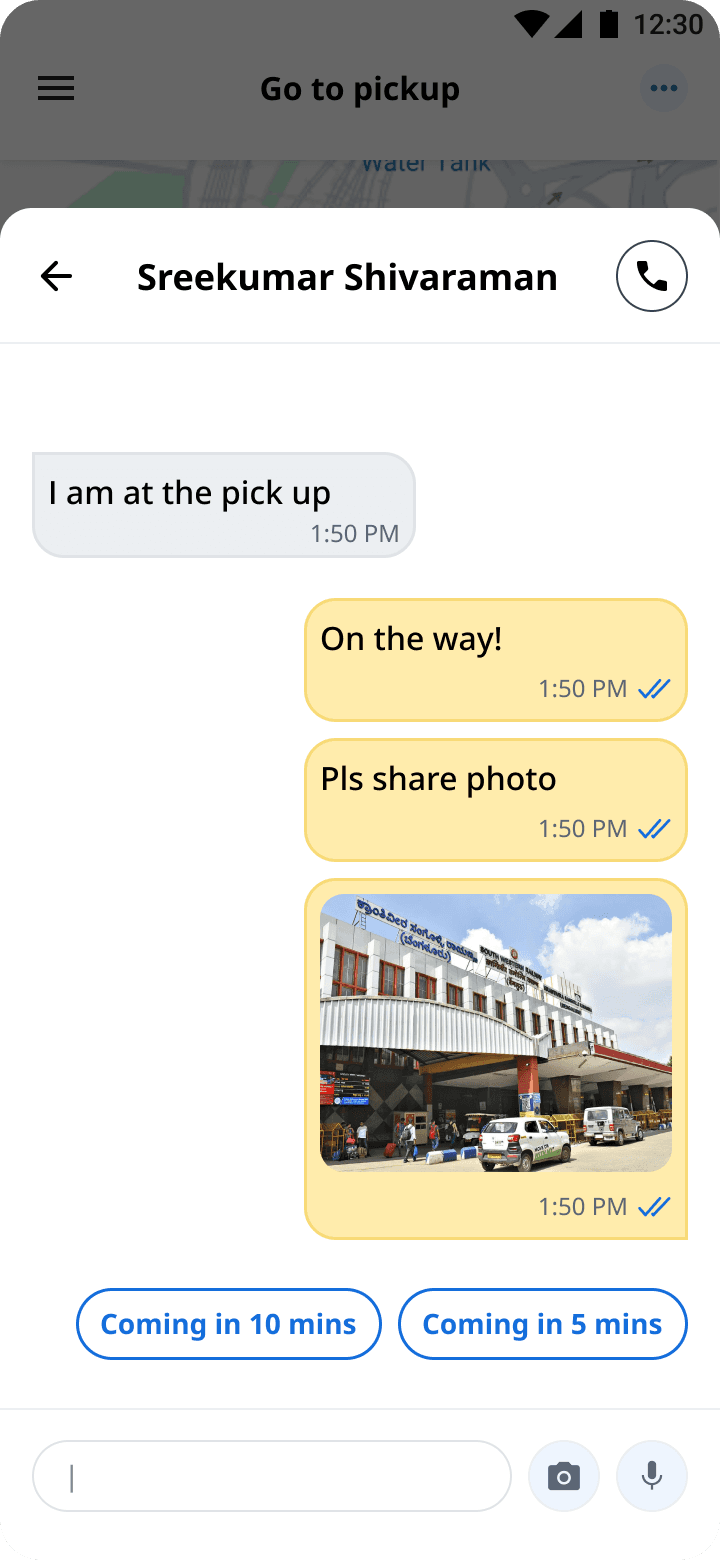
Task: Send the Coming in 10 mins reply
Action: tap(229, 1324)
